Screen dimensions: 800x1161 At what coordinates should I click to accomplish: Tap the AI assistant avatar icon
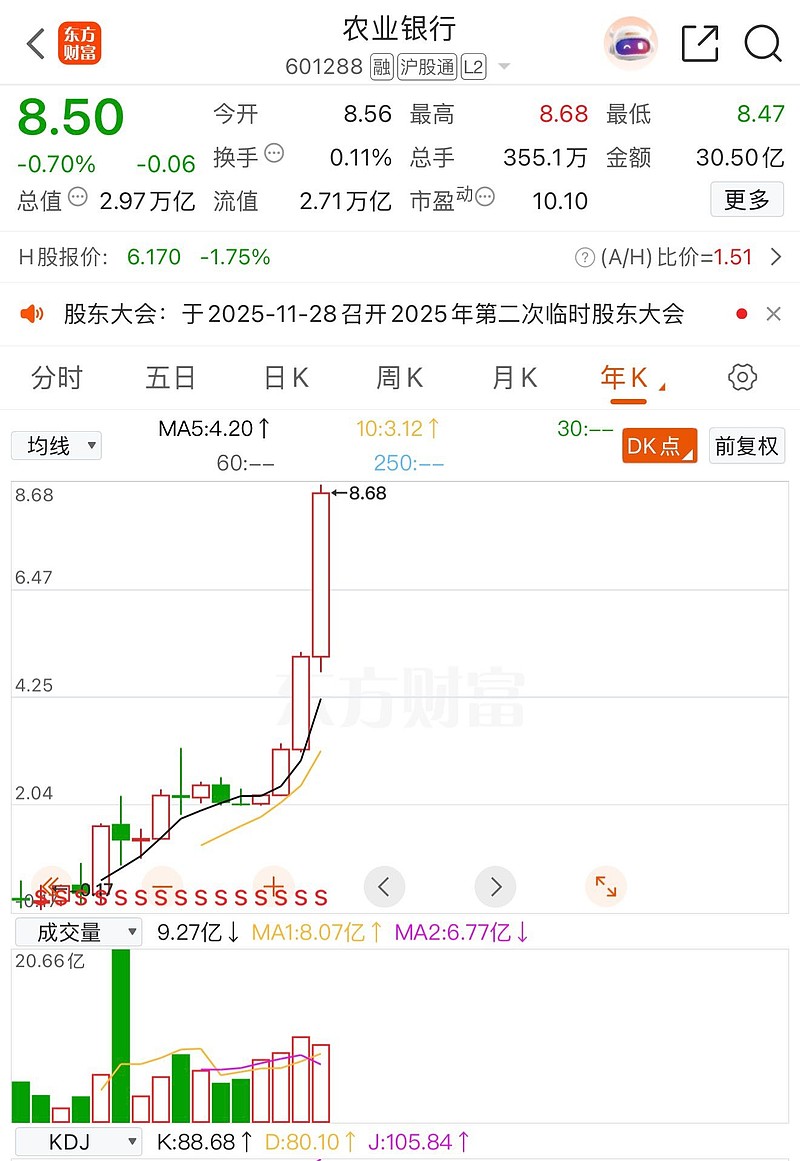tap(630, 44)
